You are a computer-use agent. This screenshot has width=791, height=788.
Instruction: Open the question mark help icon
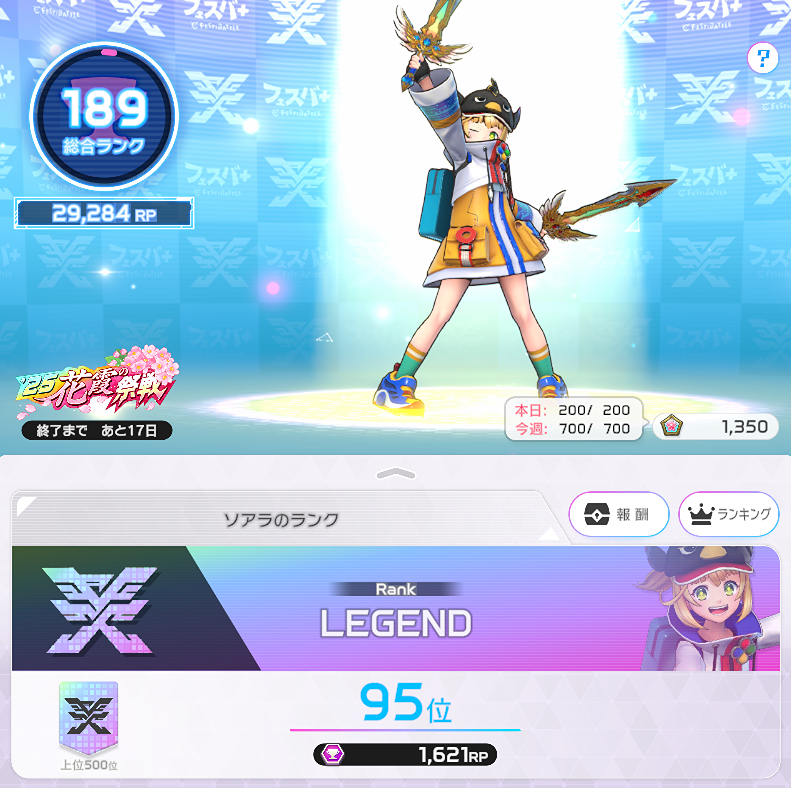click(x=762, y=59)
